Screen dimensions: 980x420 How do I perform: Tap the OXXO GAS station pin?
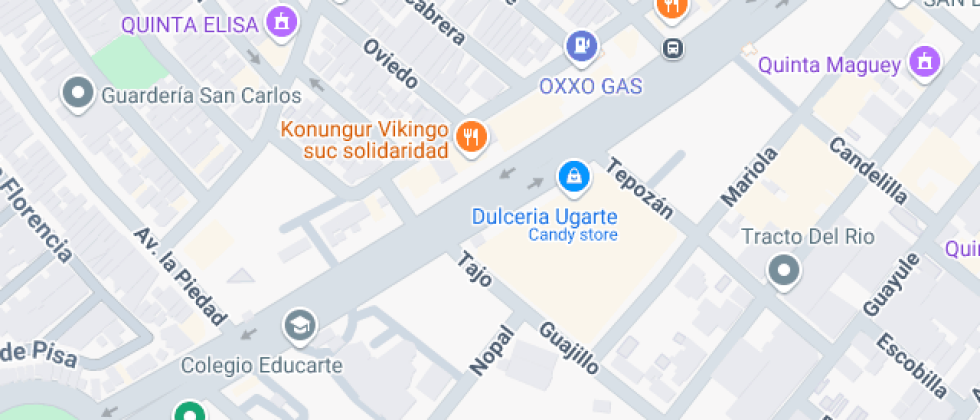point(582,46)
